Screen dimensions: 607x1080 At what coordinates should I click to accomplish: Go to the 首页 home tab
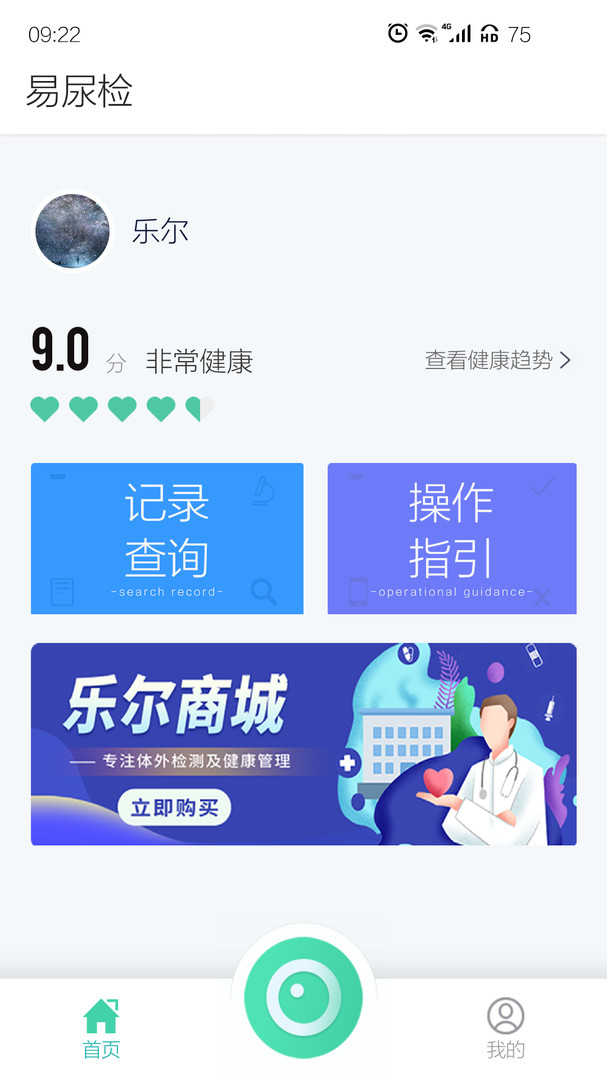click(x=101, y=1029)
